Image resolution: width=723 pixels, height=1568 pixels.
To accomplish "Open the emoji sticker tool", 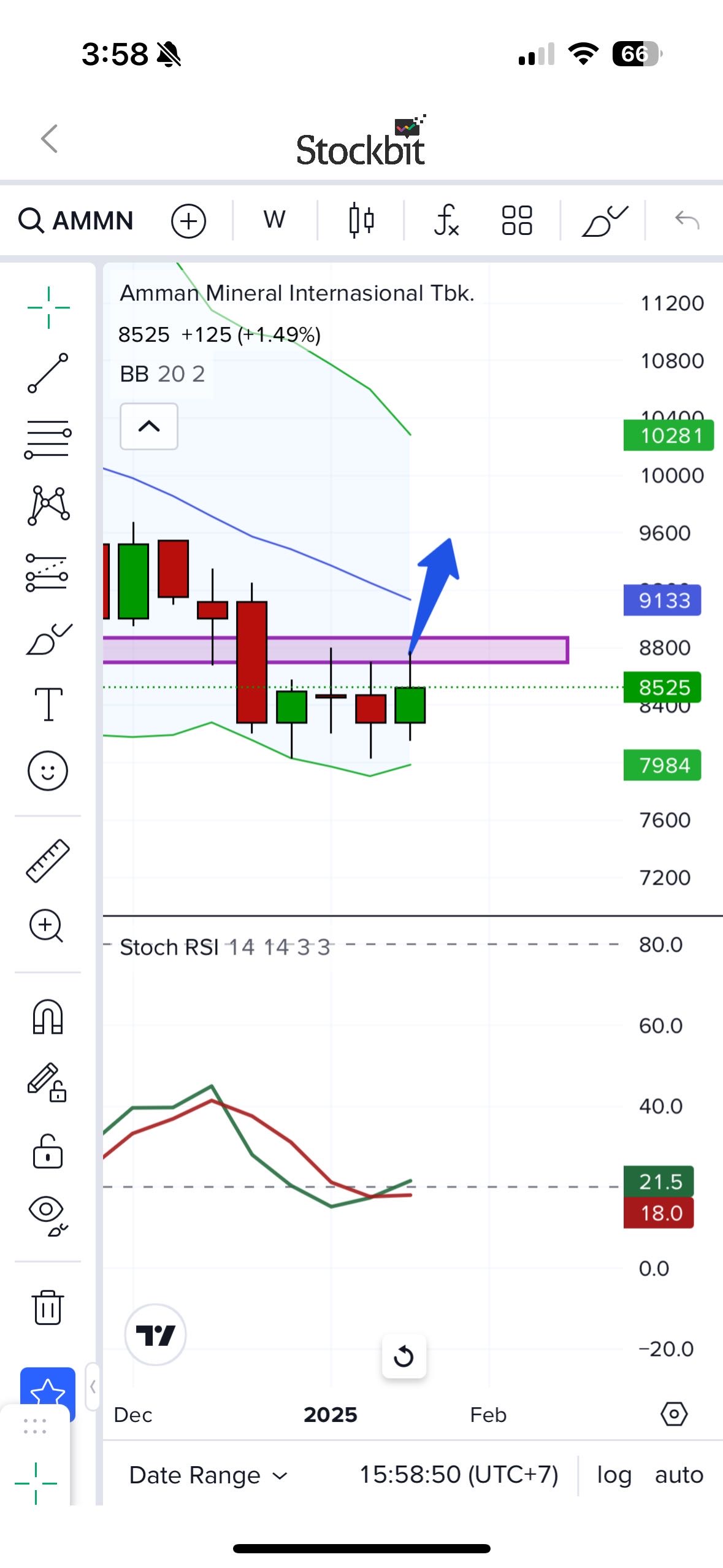I will (x=48, y=771).
